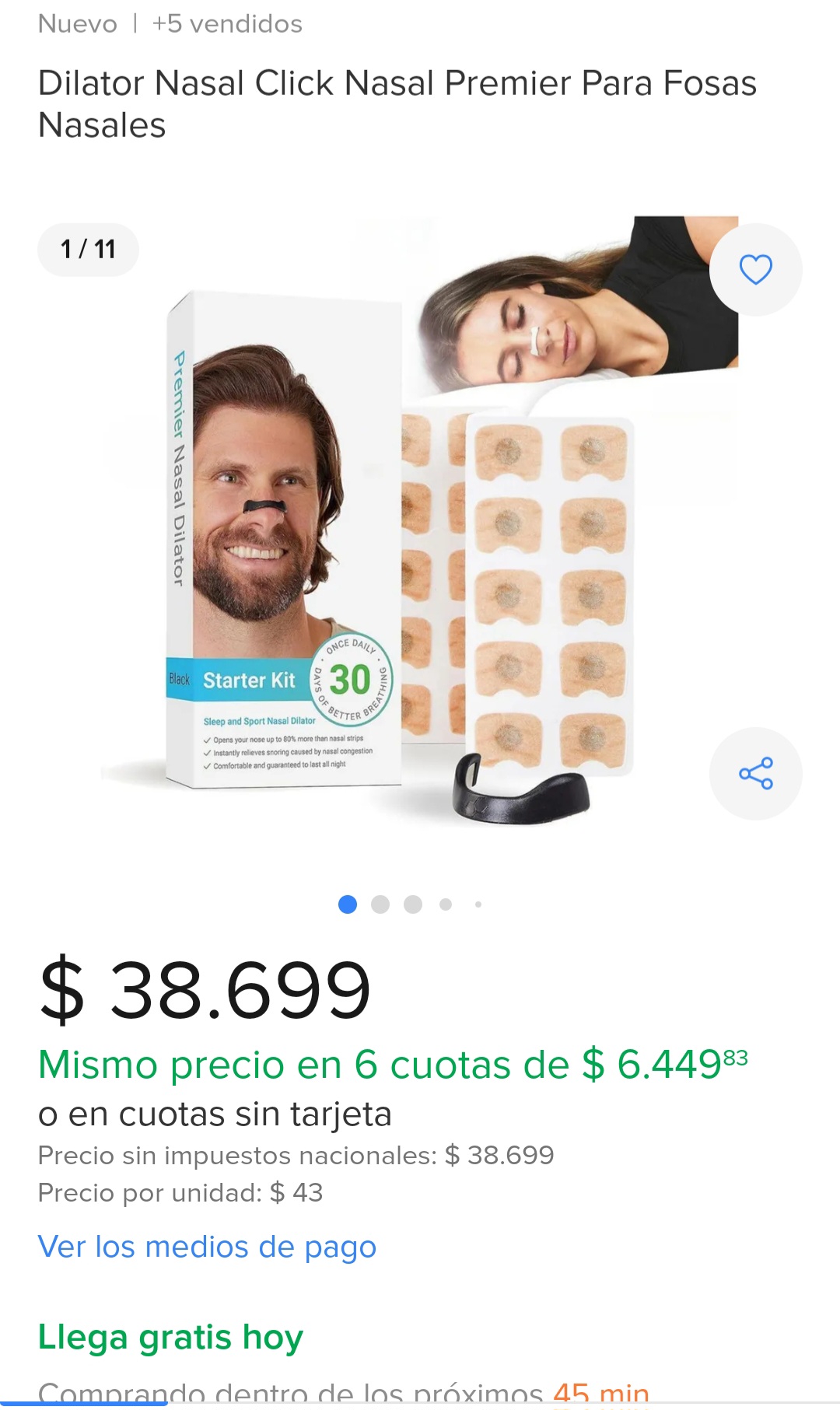Open "Ver los medios de pago" link
The width and height of the screenshot is (840, 1410).
[207, 1247]
